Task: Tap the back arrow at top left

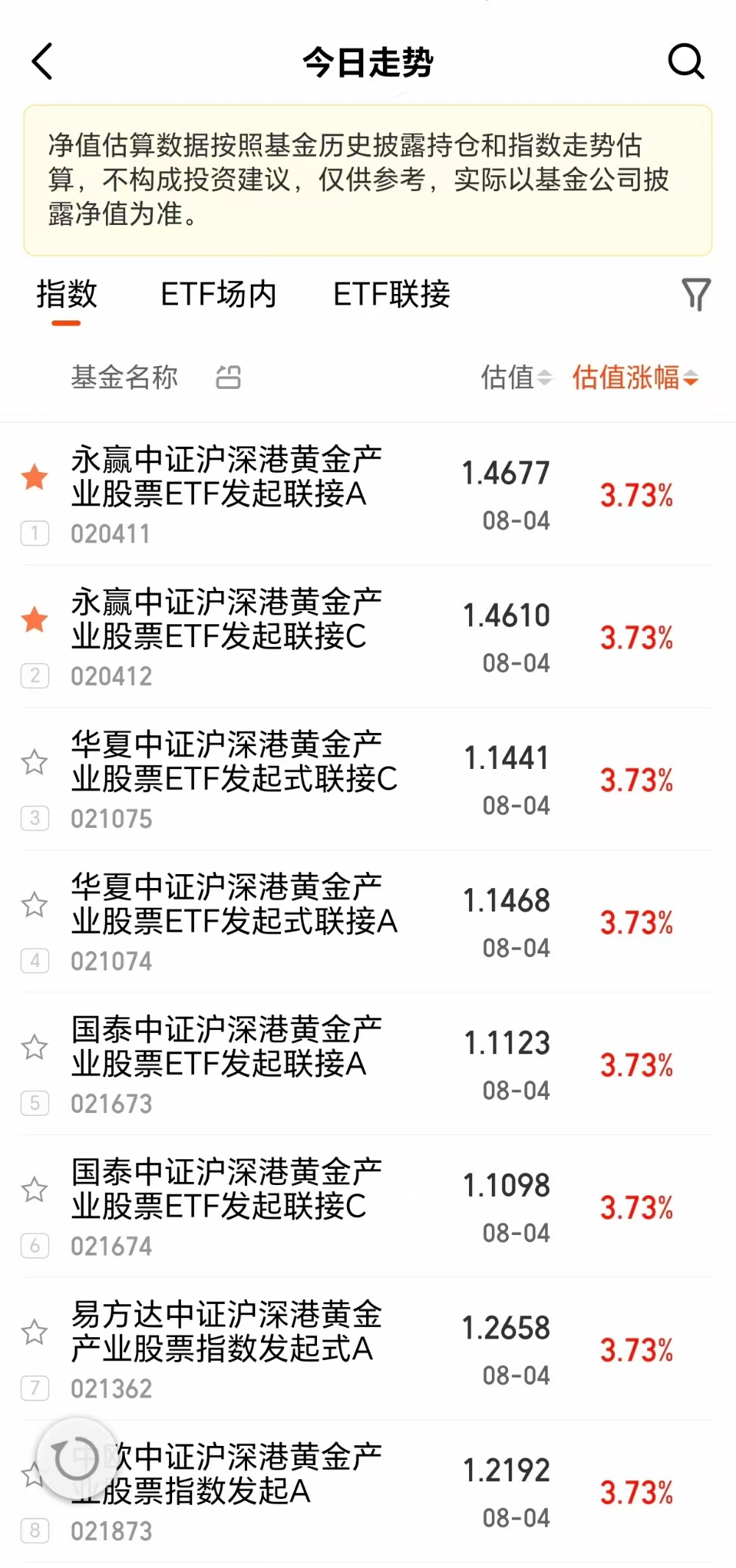Action: (x=43, y=62)
